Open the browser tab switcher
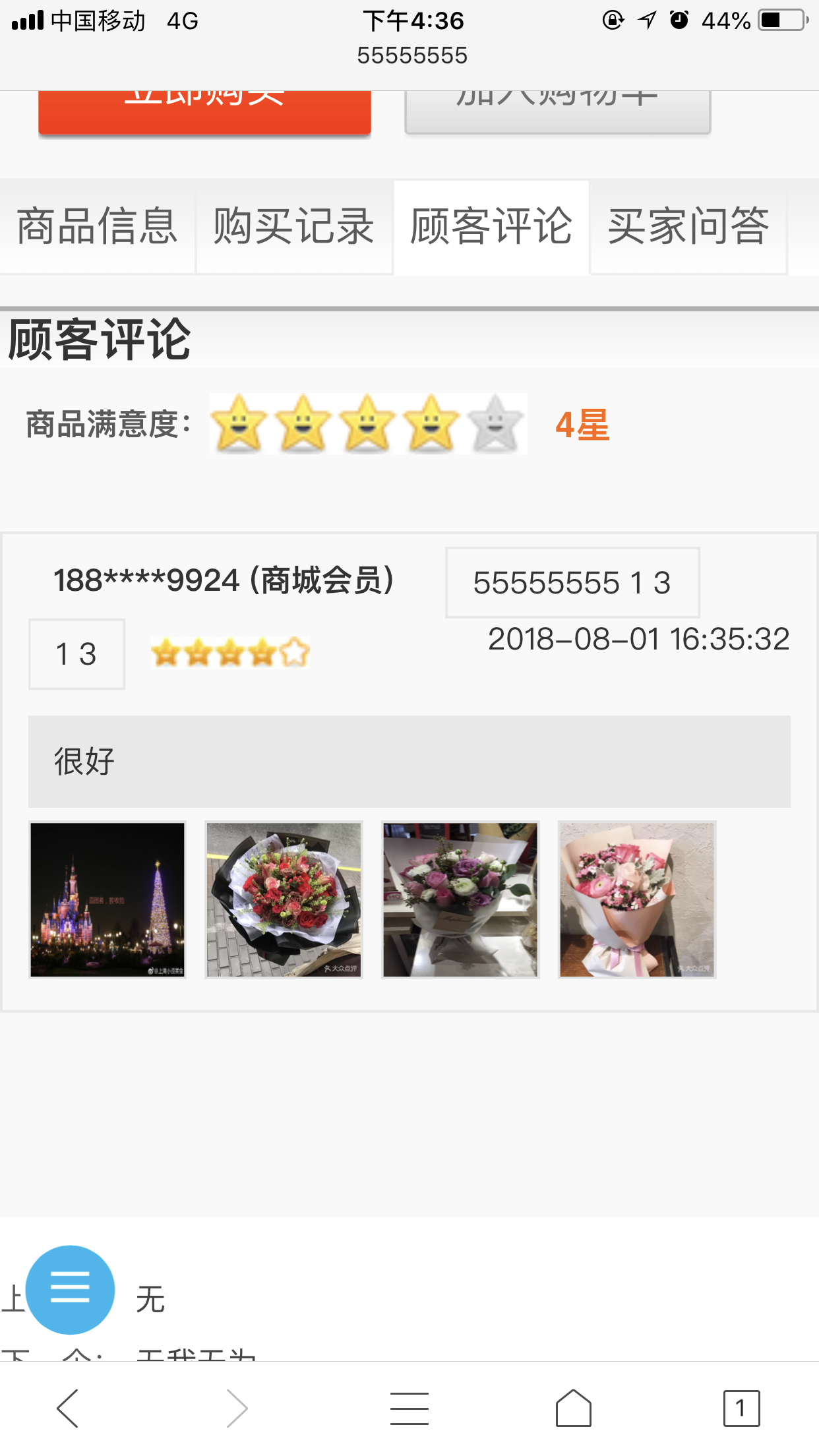The width and height of the screenshot is (819, 1456). point(741,1408)
